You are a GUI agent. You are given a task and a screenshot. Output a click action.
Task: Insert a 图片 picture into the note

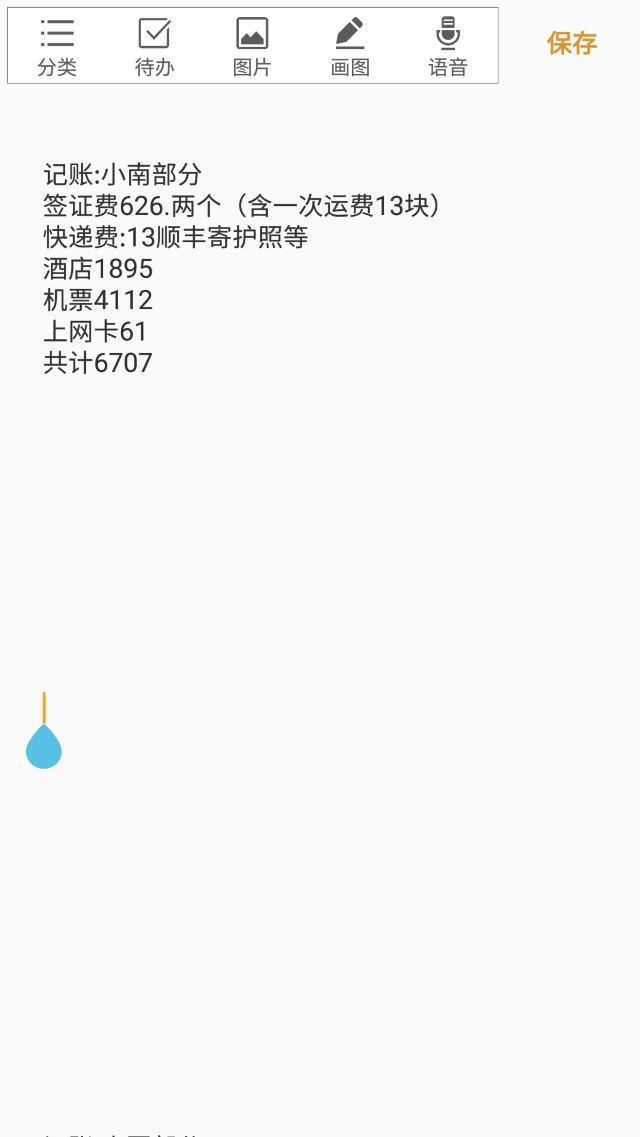252,46
